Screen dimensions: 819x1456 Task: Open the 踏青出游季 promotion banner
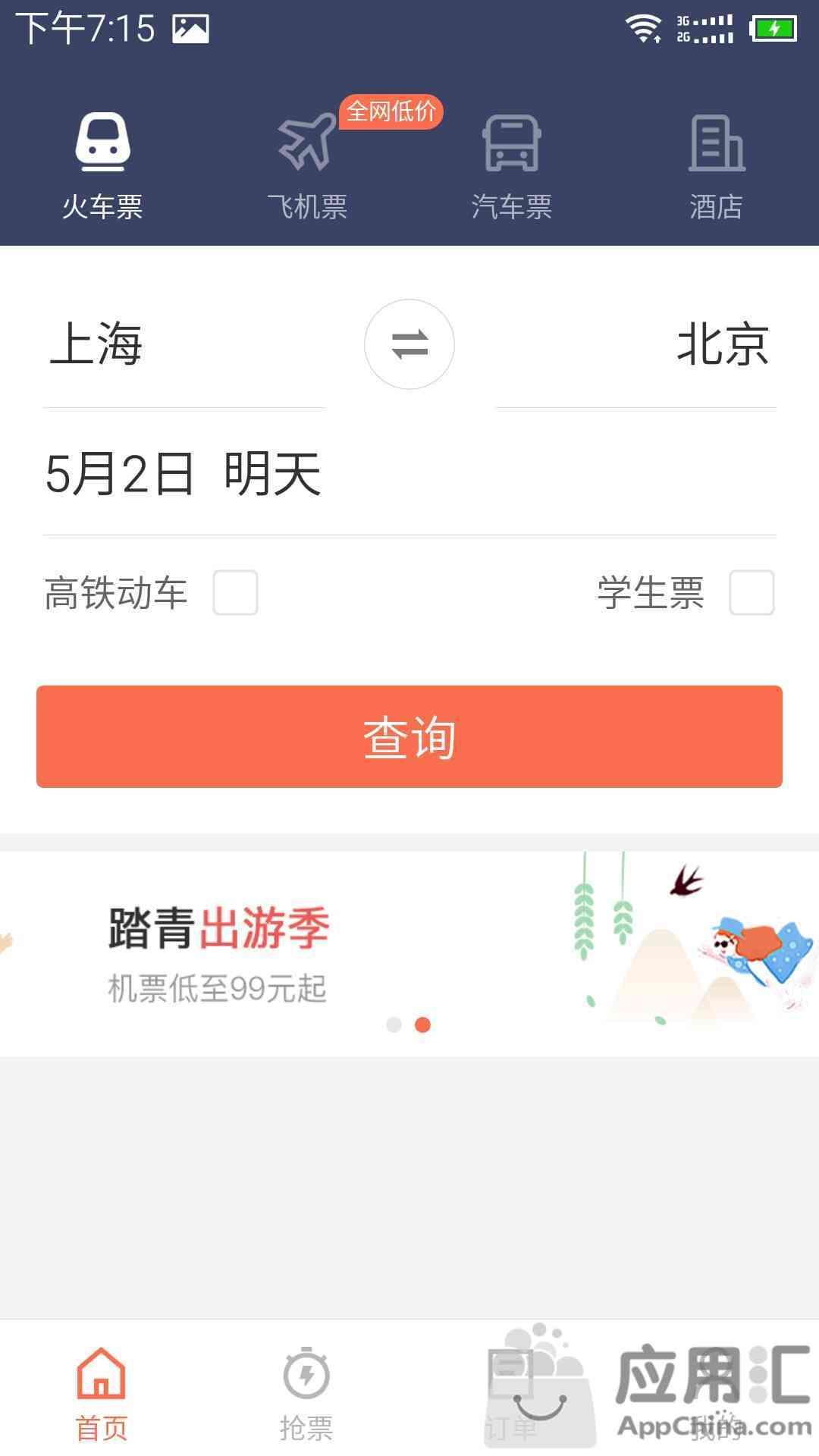[409, 952]
